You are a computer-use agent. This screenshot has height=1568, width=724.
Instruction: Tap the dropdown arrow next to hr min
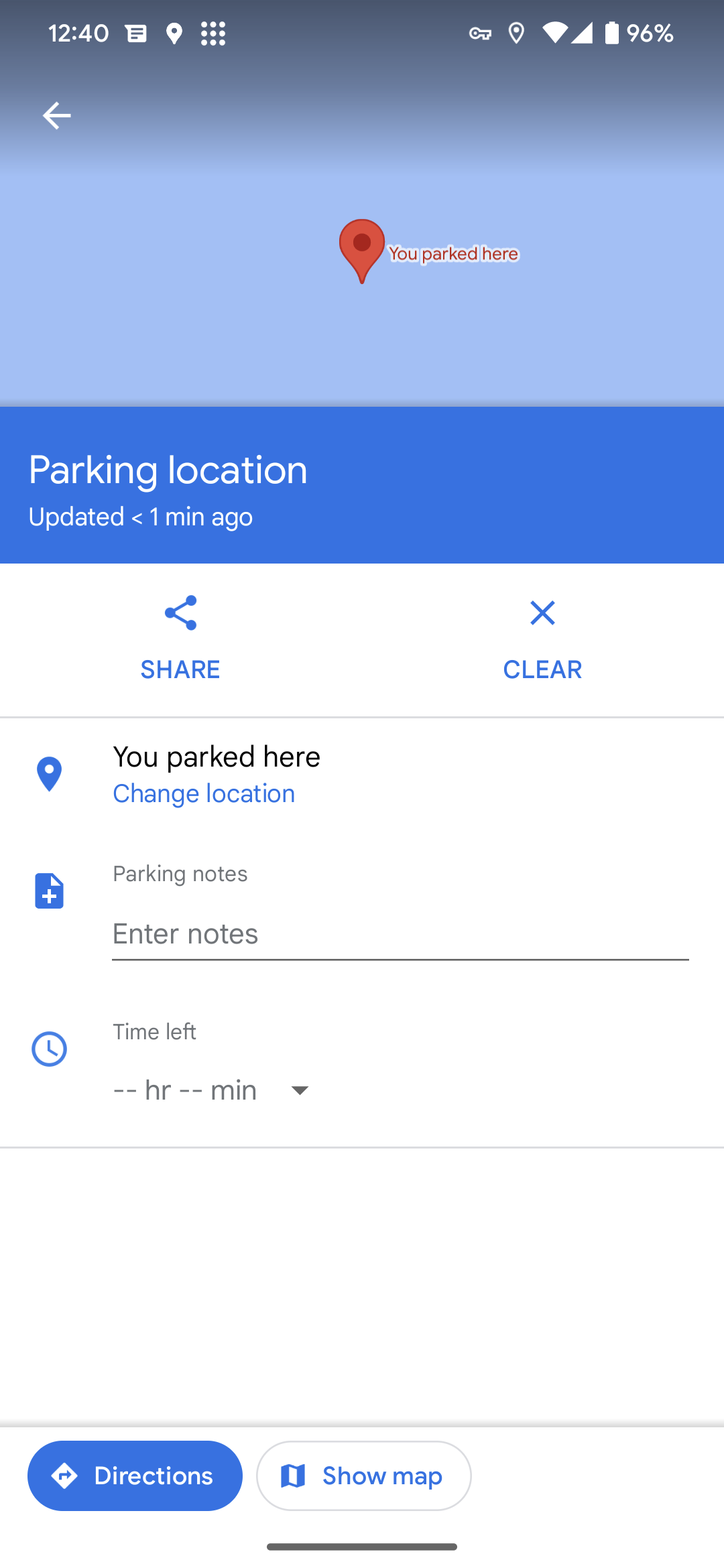tap(300, 1090)
